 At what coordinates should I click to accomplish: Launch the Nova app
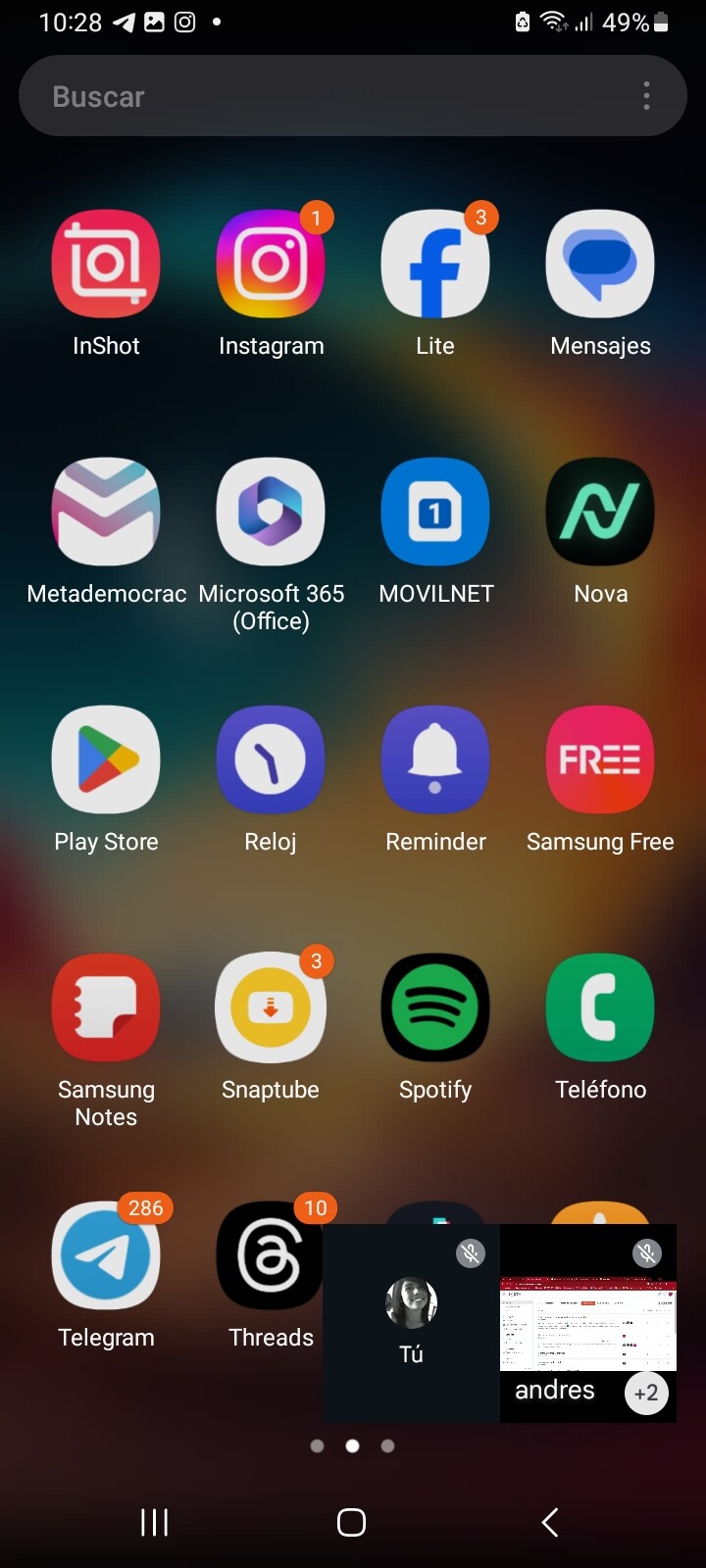pos(600,512)
